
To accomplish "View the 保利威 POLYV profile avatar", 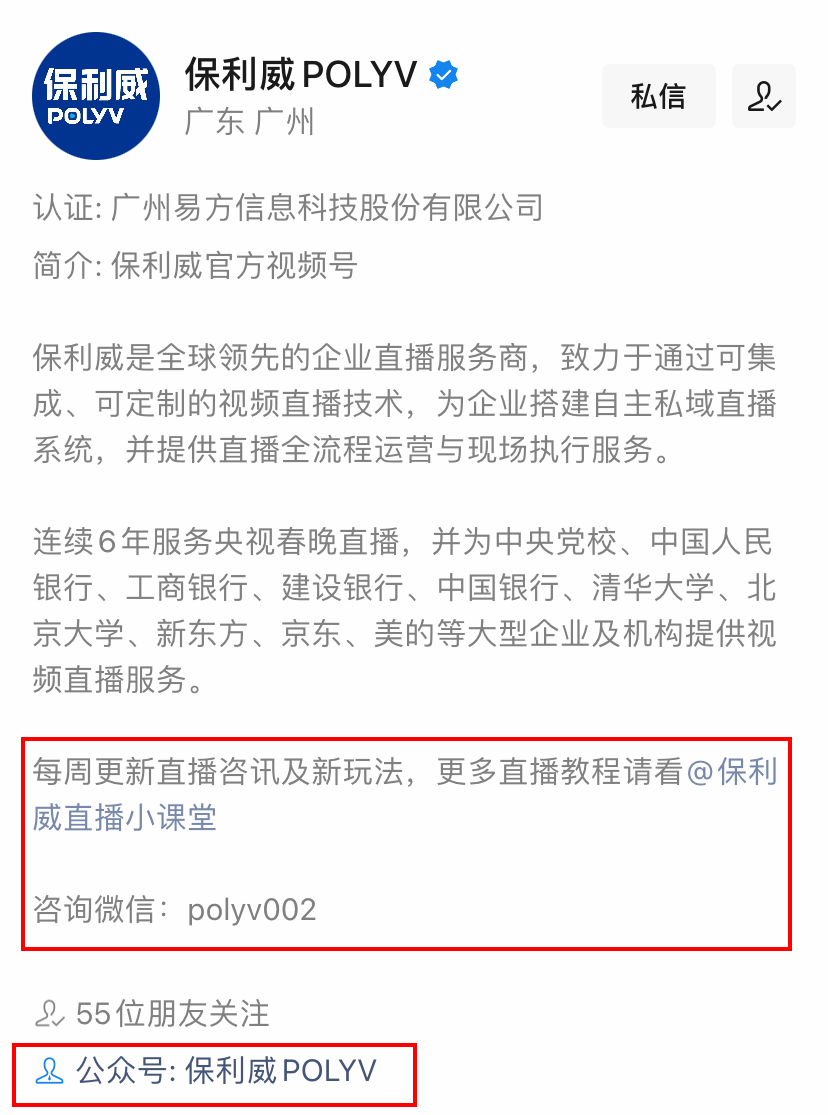I will 97,96.
